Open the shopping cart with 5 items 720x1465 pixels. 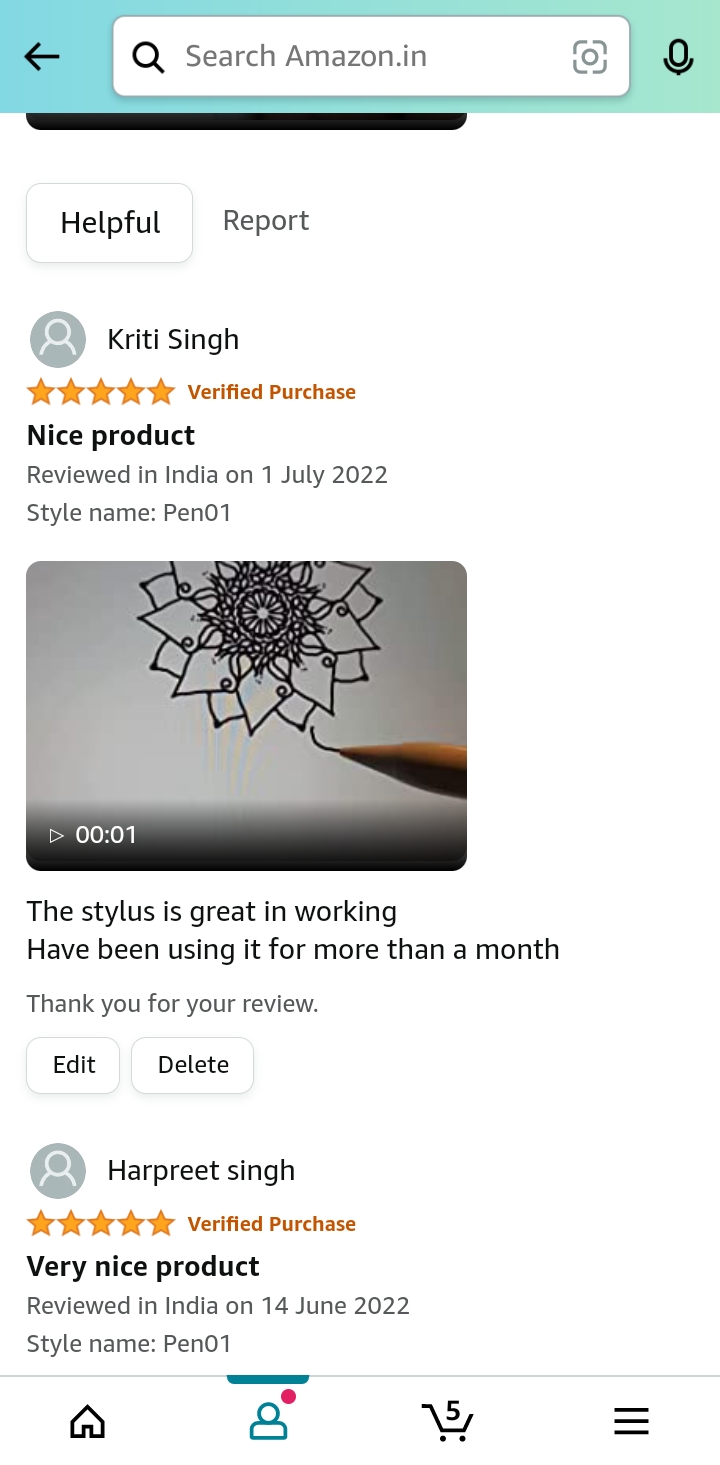(x=447, y=1420)
